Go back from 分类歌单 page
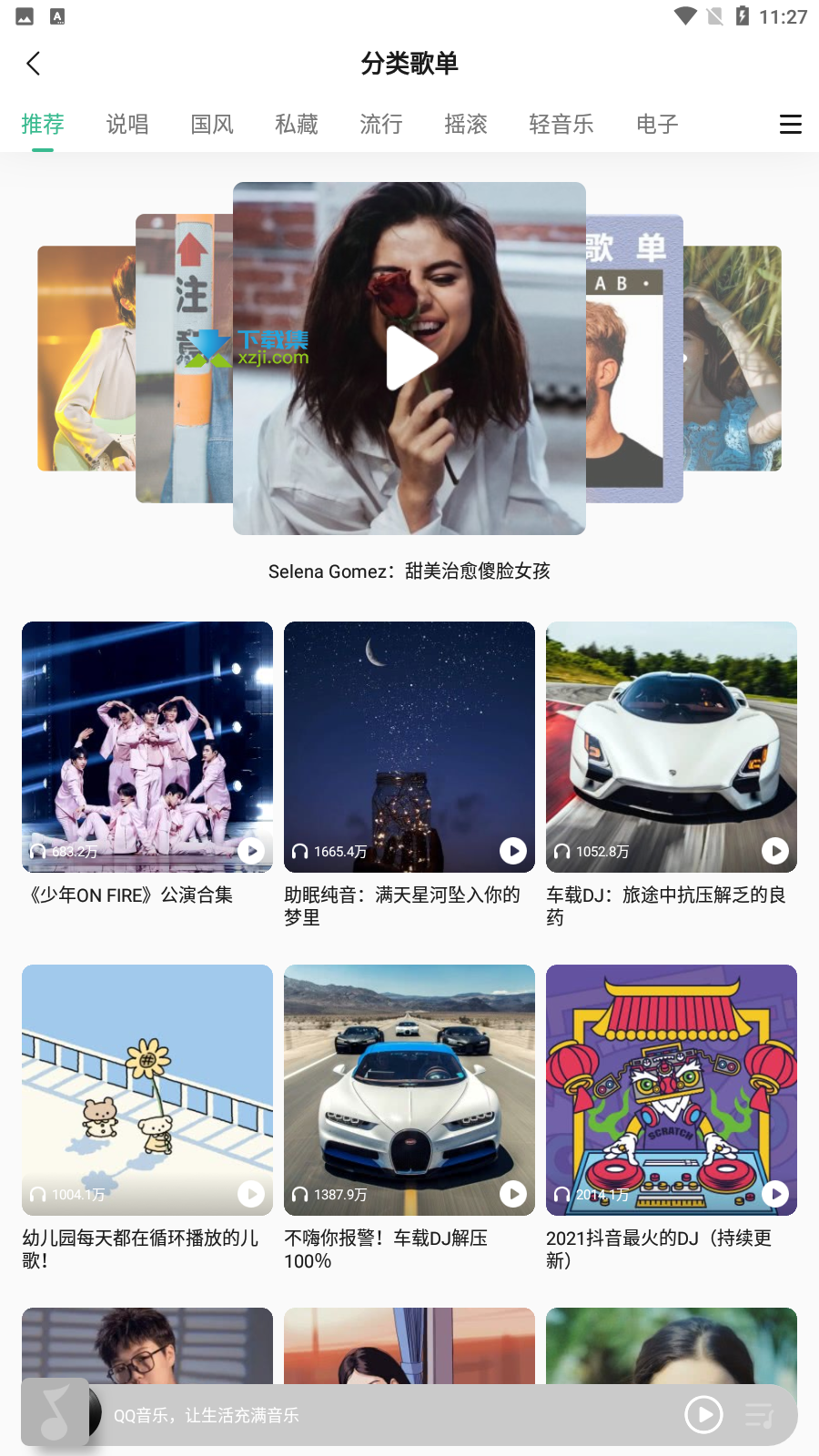819x1456 pixels. coord(34,64)
